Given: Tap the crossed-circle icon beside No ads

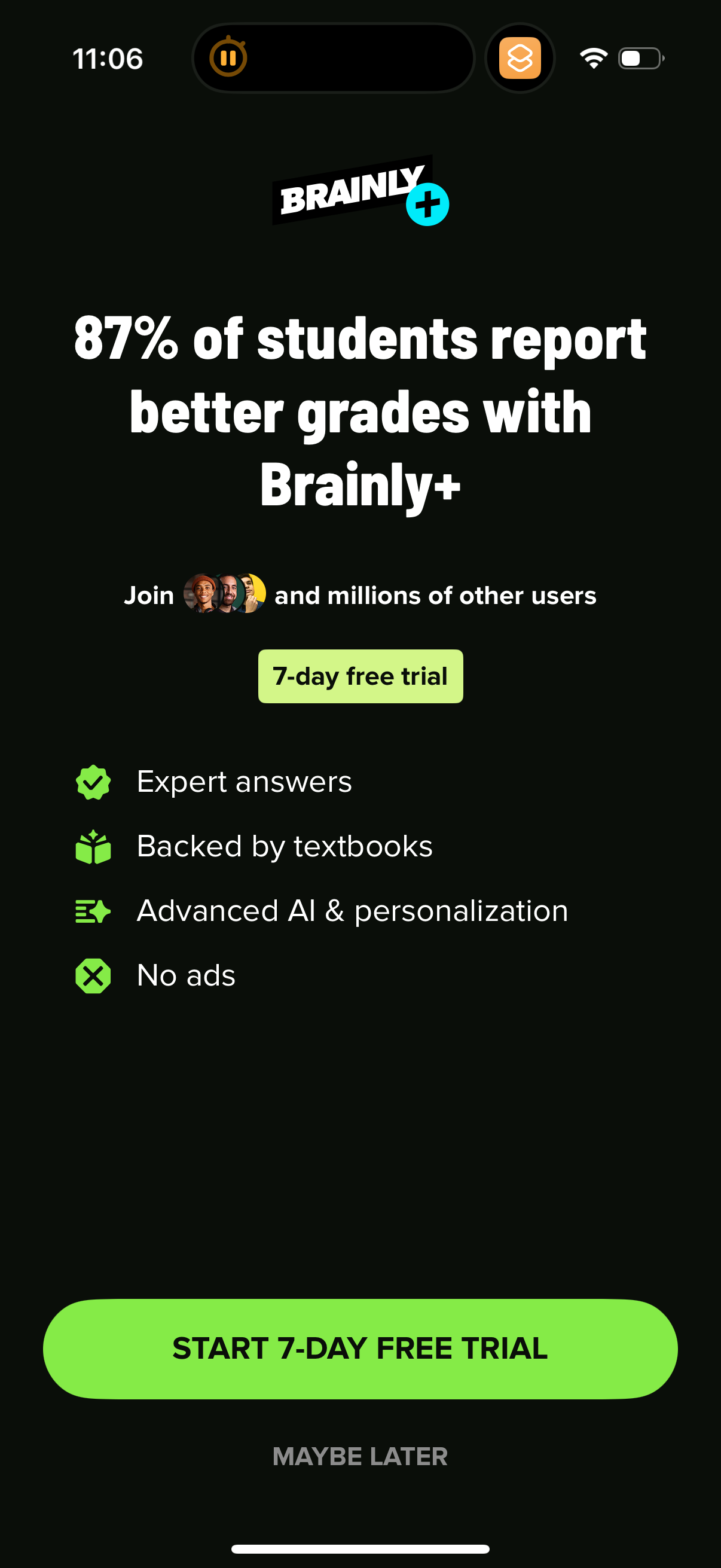Looking at the screenshot, I should point(93,975).
